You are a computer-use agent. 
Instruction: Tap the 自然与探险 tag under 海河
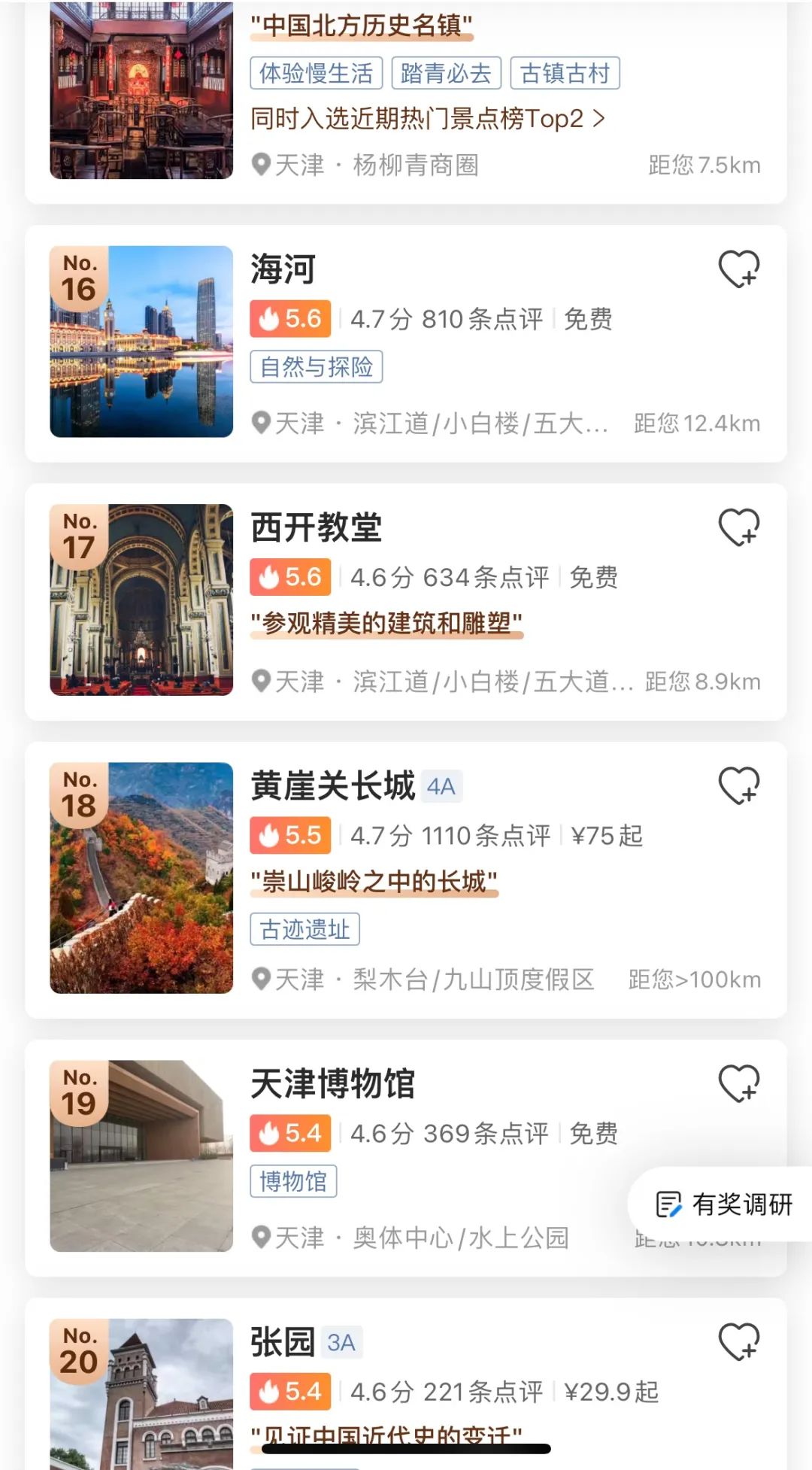click(317, 367)
